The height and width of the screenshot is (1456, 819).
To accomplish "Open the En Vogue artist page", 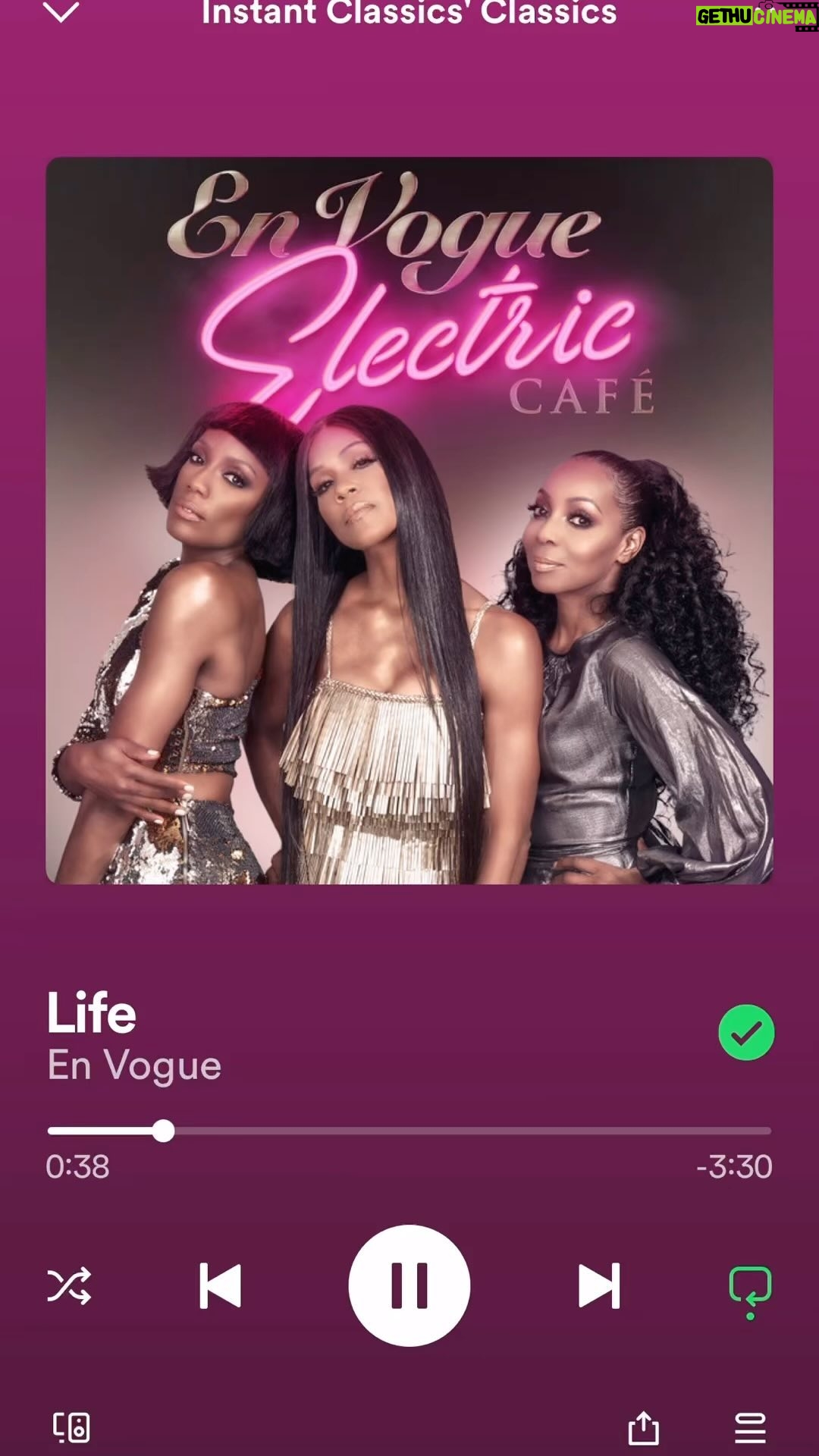I will coord(134,1065).
